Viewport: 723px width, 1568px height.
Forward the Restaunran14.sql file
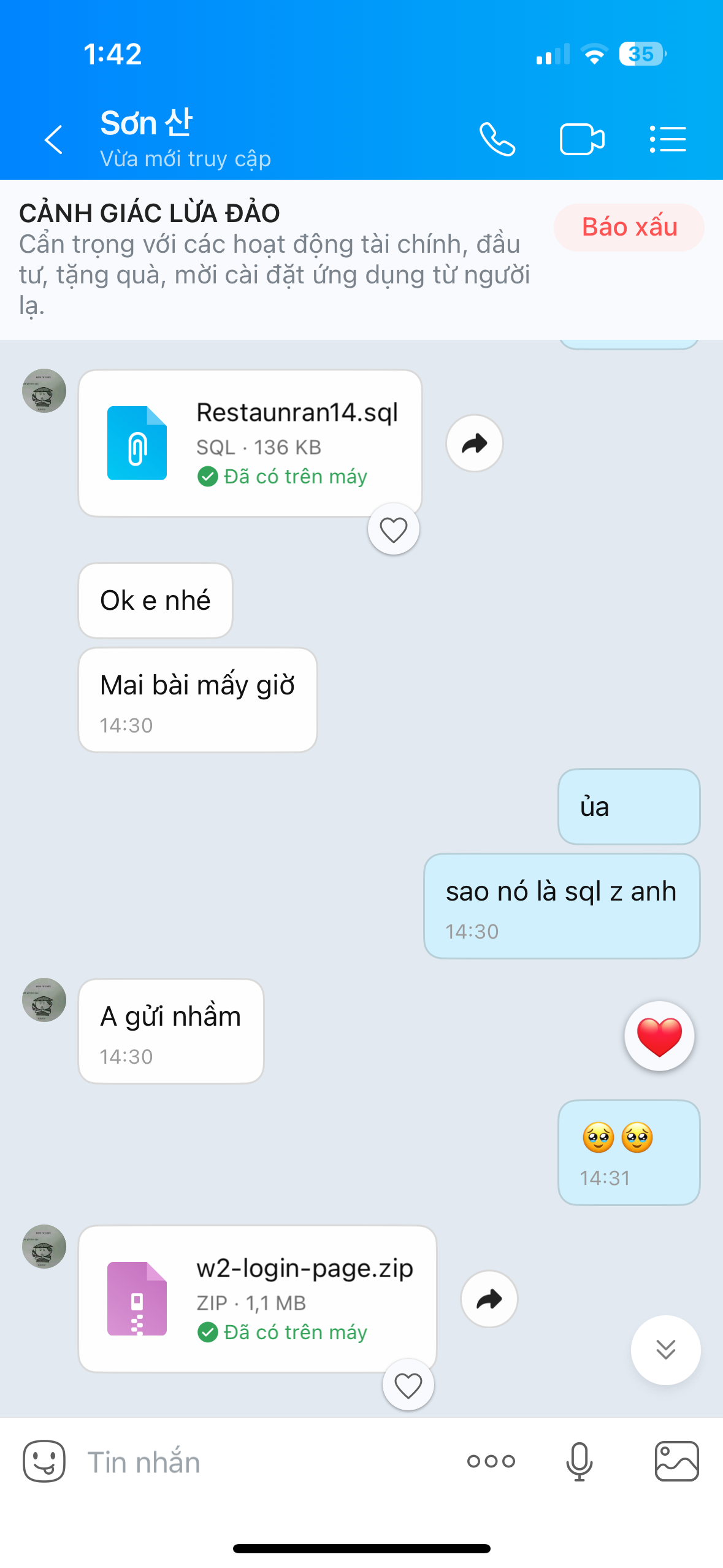[x=474, y=443]
